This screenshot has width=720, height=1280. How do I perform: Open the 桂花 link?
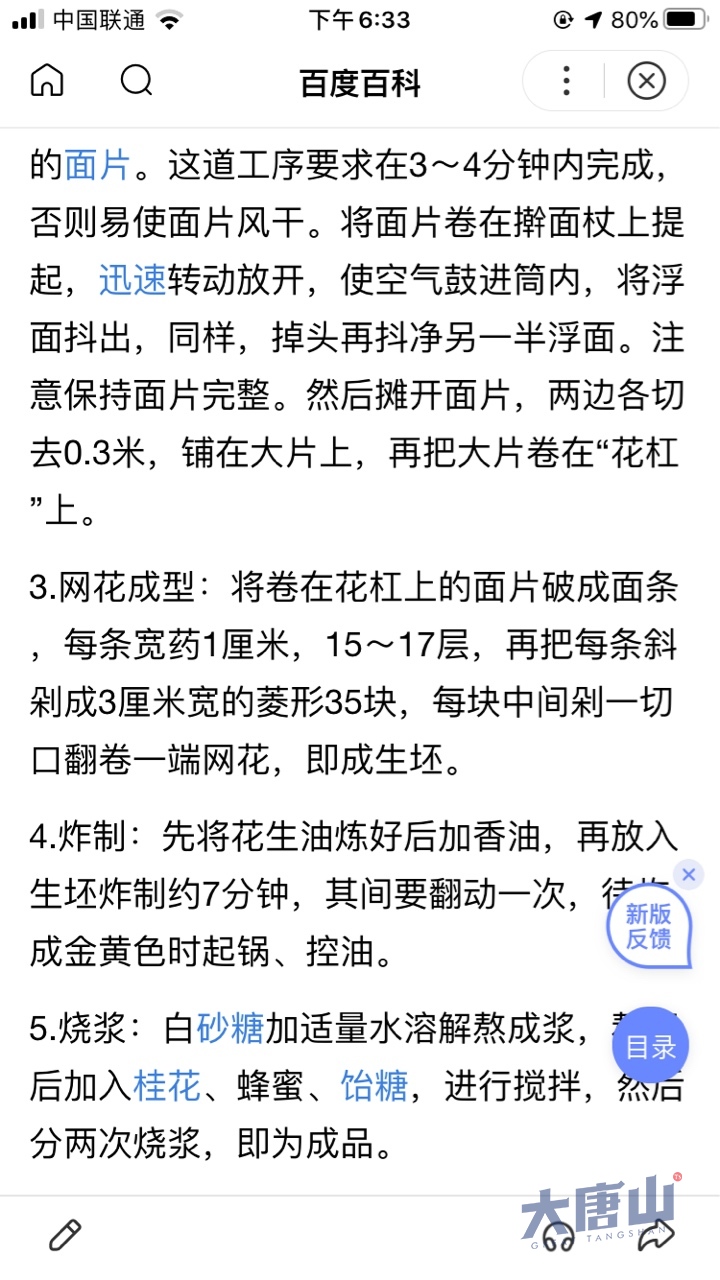click(x=167, y=1085)
